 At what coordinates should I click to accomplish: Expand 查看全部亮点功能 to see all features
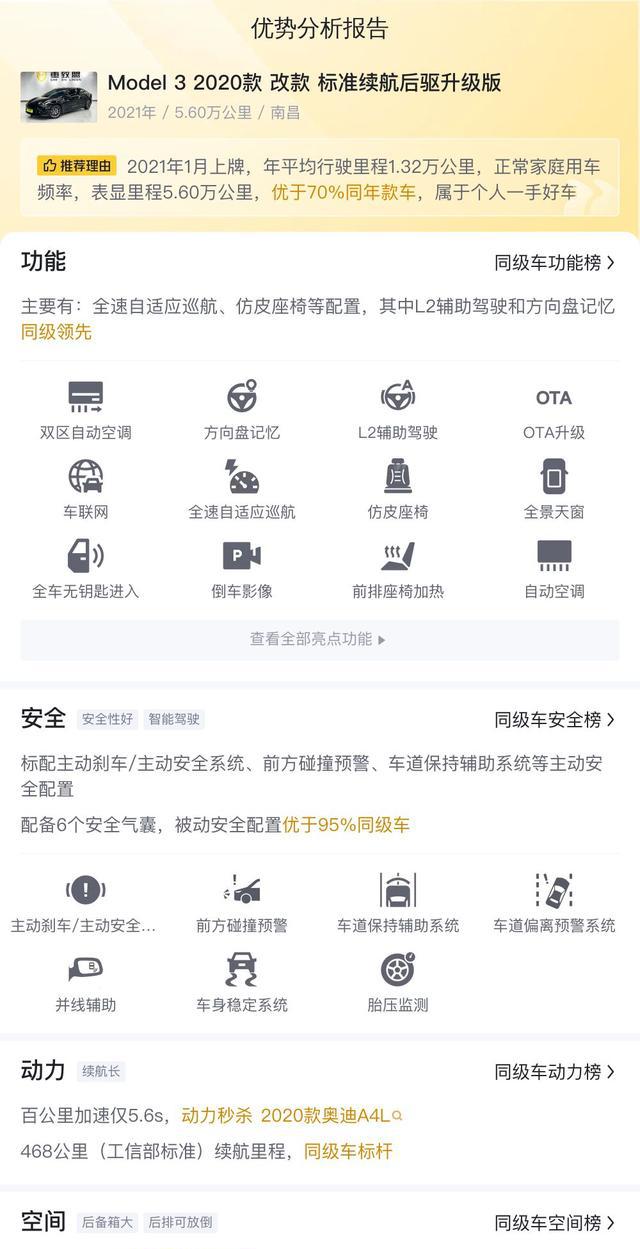click(319, 639)
